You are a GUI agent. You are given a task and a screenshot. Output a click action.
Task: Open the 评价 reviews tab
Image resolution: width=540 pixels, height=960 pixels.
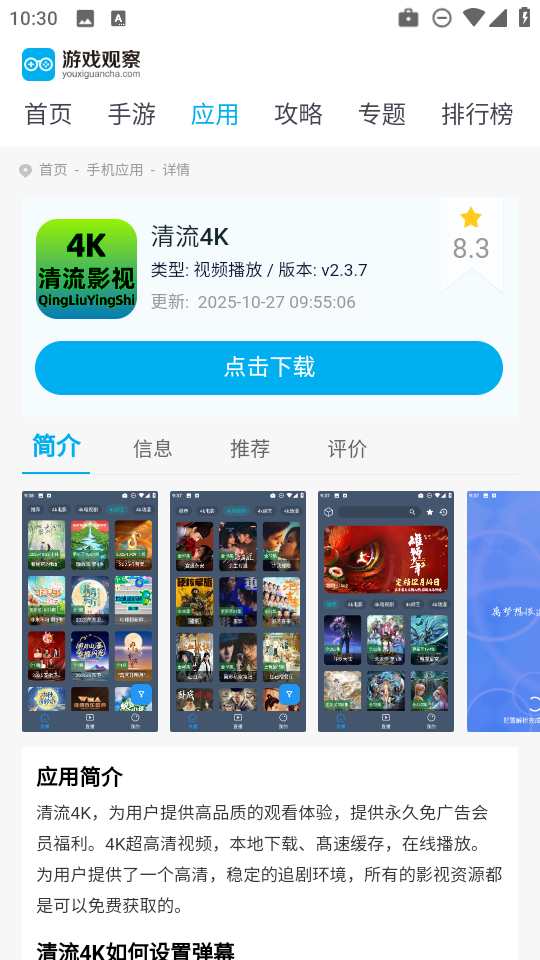(x=347, y=449)
